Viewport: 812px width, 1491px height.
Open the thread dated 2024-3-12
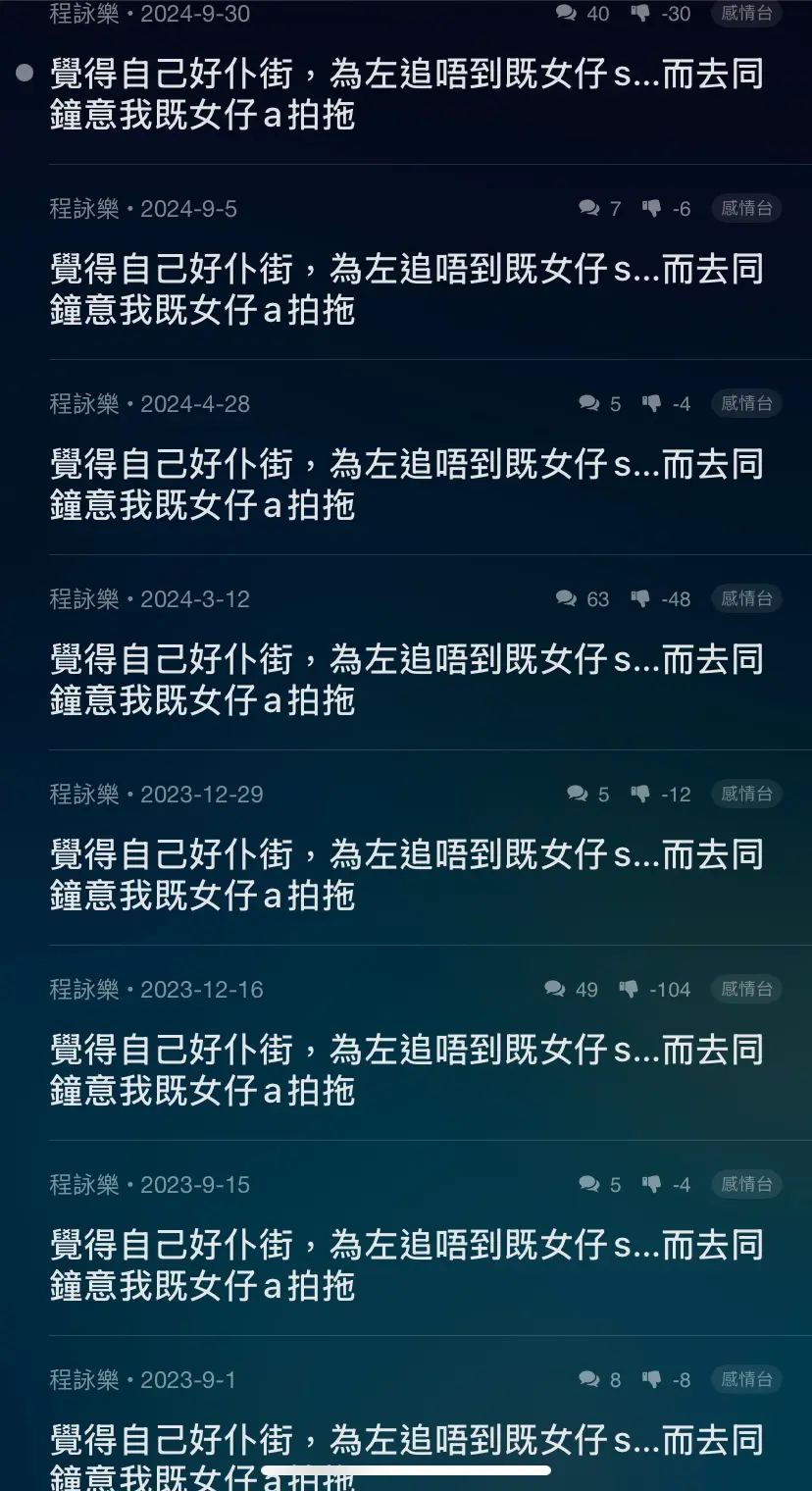[x=406, y=652]
